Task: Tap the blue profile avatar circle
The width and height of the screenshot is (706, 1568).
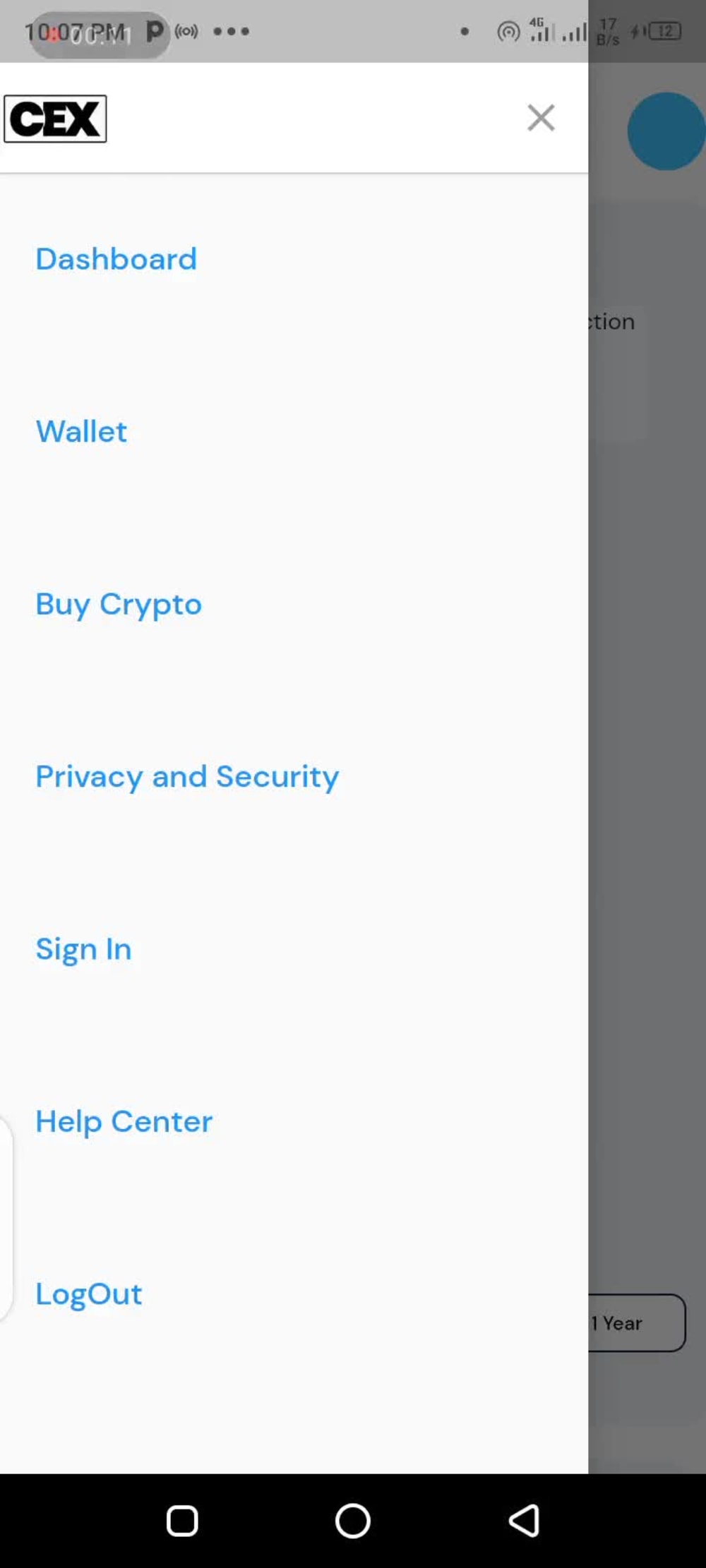Action: point(664,131)
